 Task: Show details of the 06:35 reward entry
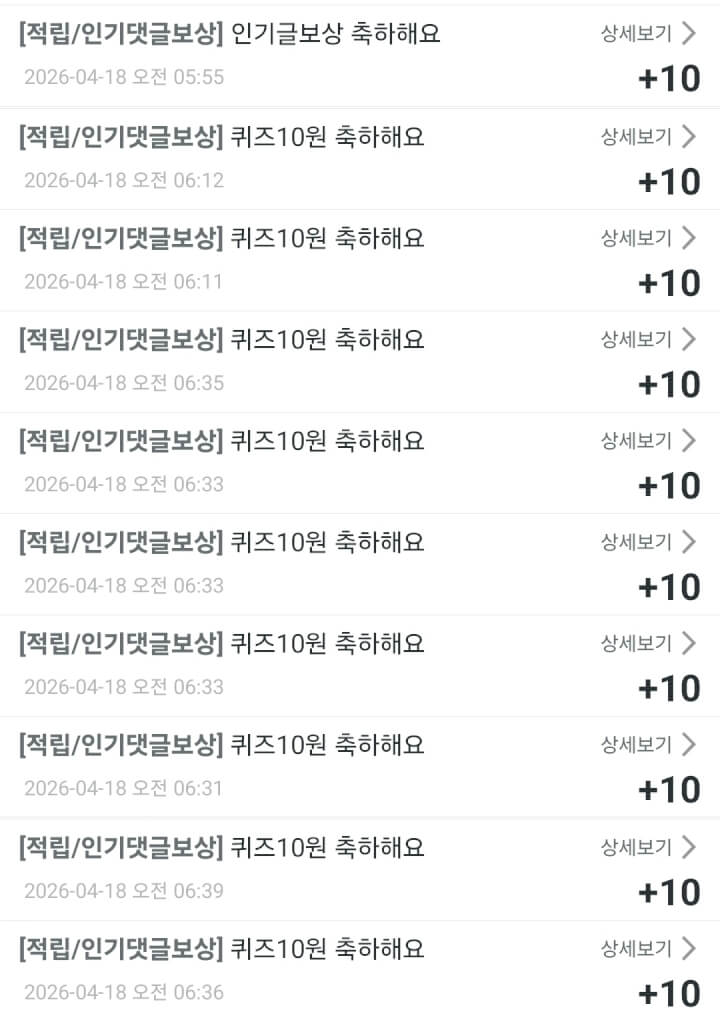tap(647, 340)
